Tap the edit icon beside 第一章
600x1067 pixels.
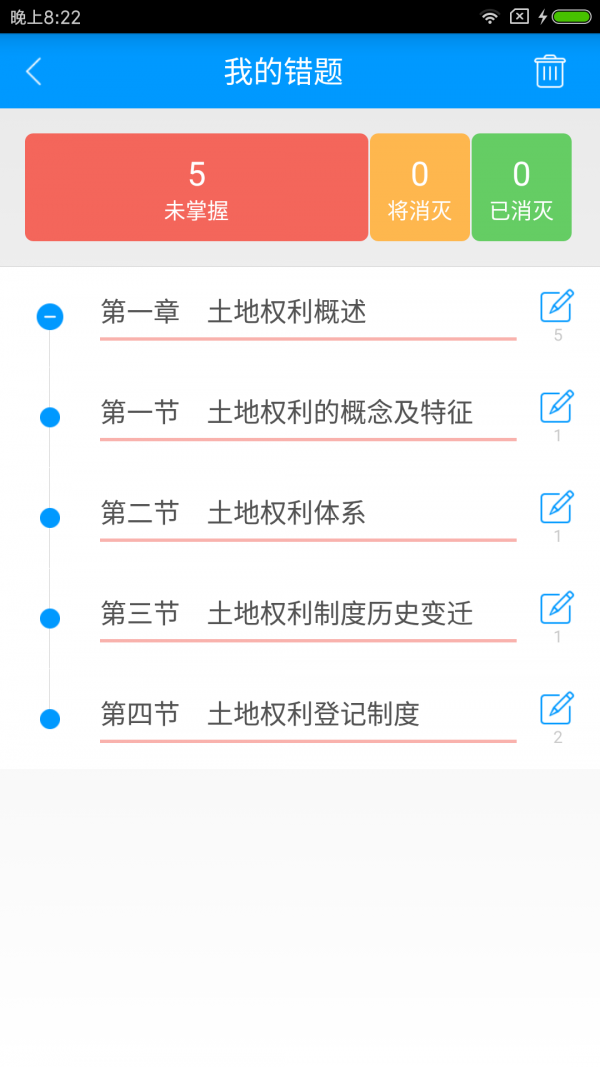(x=557, y=306)
